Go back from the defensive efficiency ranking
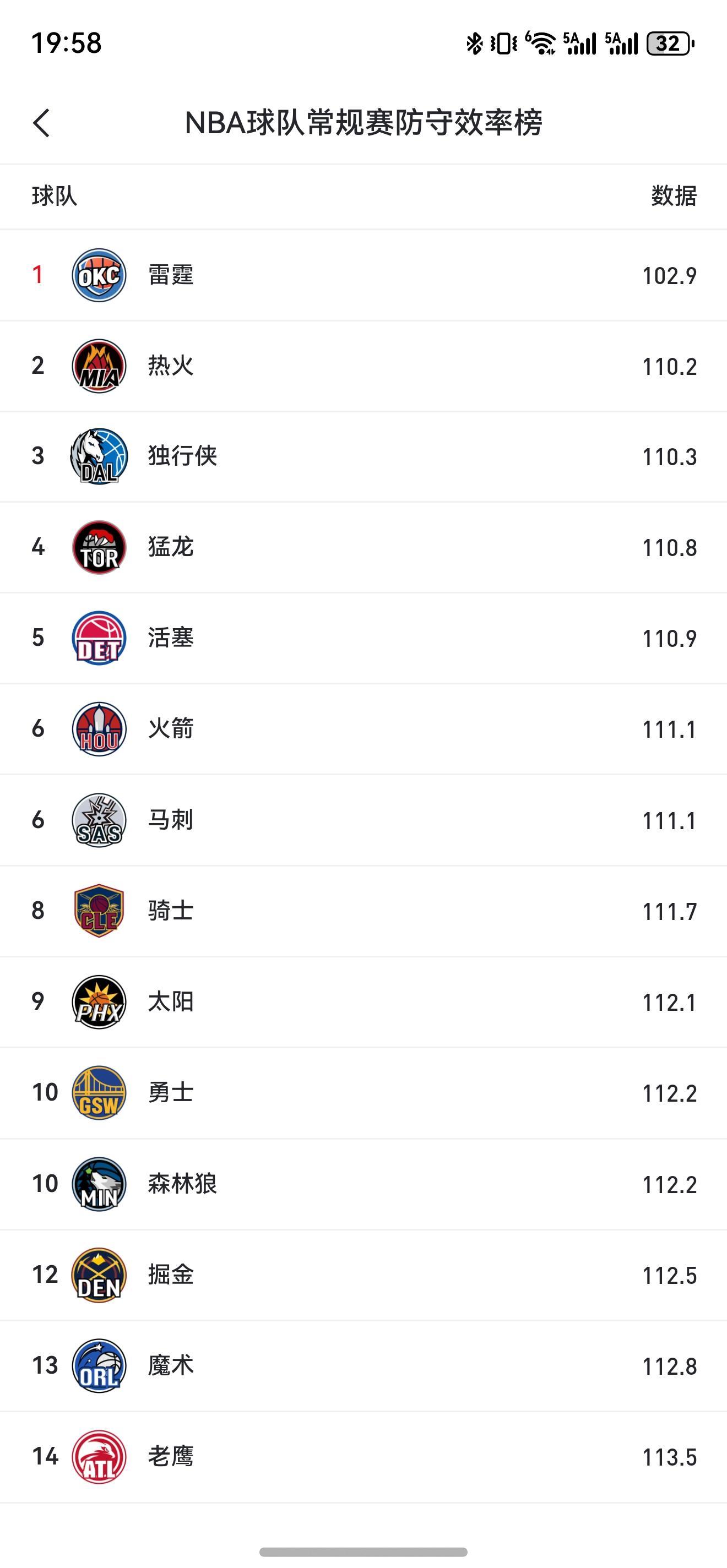This screenshot has width=727, height=1568. [41, 123]
